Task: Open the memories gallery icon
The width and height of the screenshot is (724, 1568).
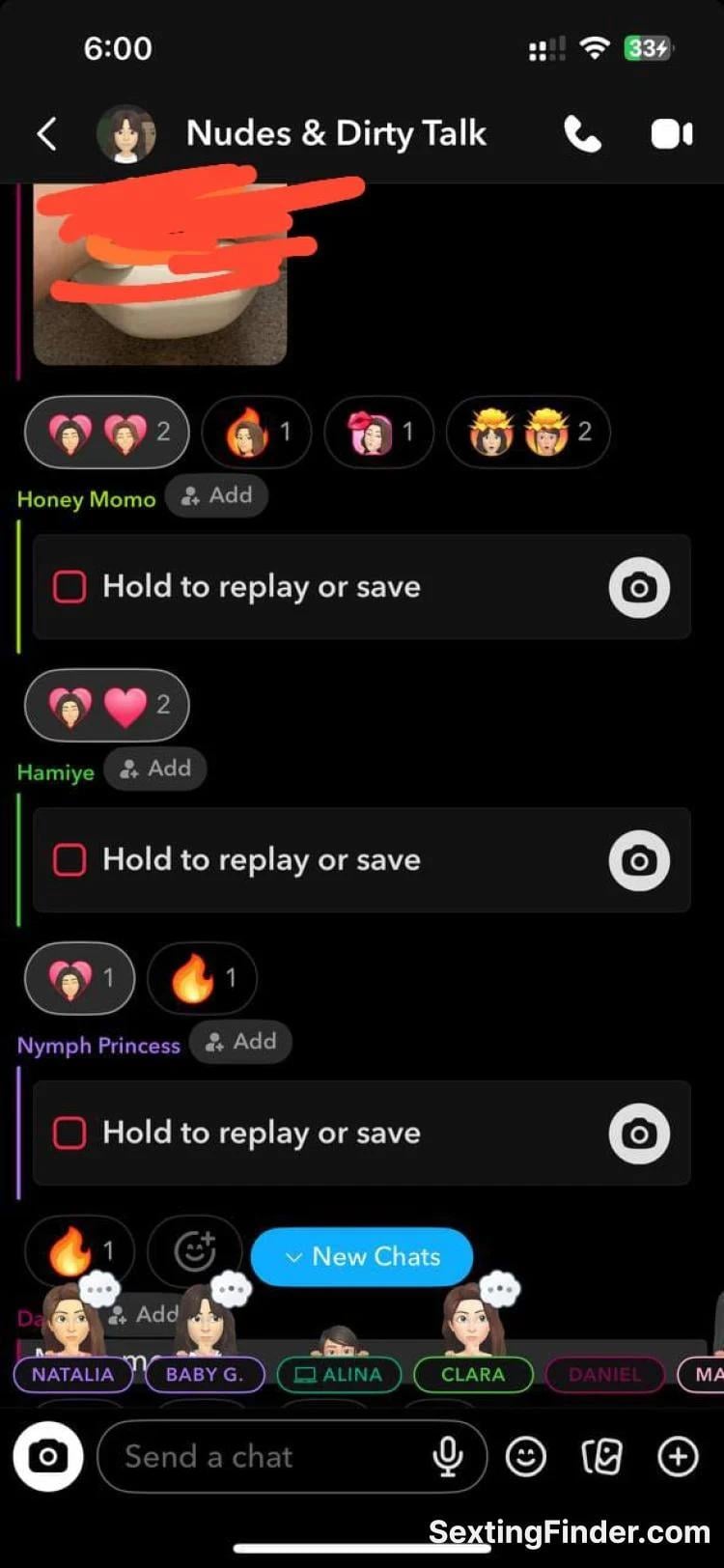Action: (601, 1456)
